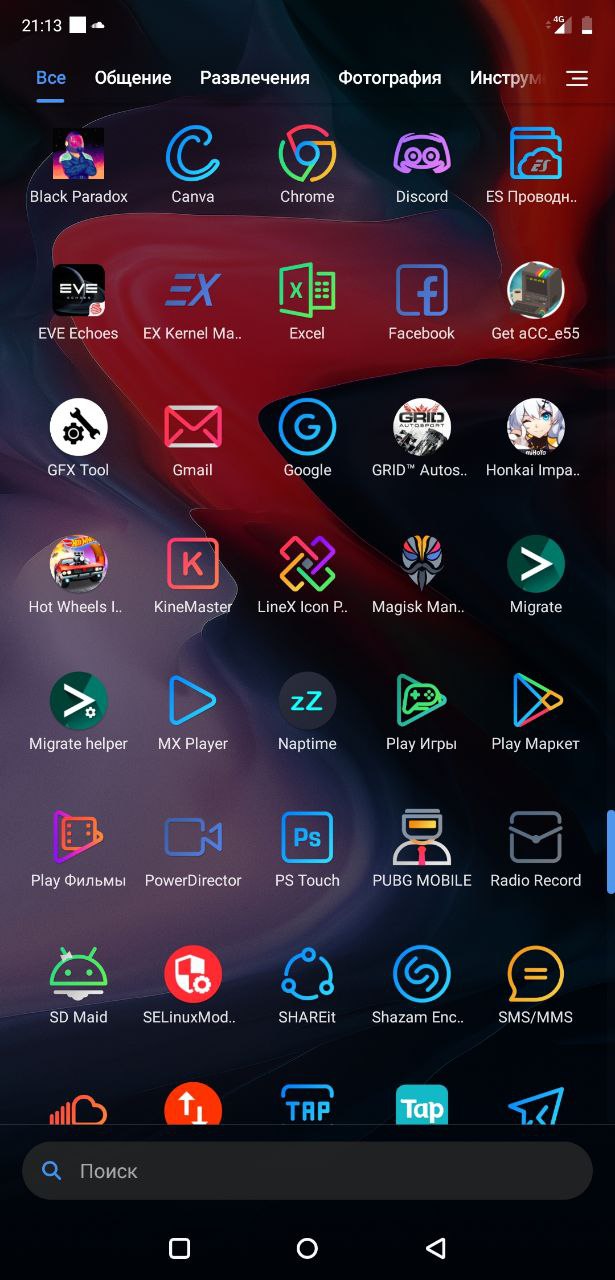The image size is (615, 1280).
Task: Open the Excel app
Action: (x=307, y=291)
